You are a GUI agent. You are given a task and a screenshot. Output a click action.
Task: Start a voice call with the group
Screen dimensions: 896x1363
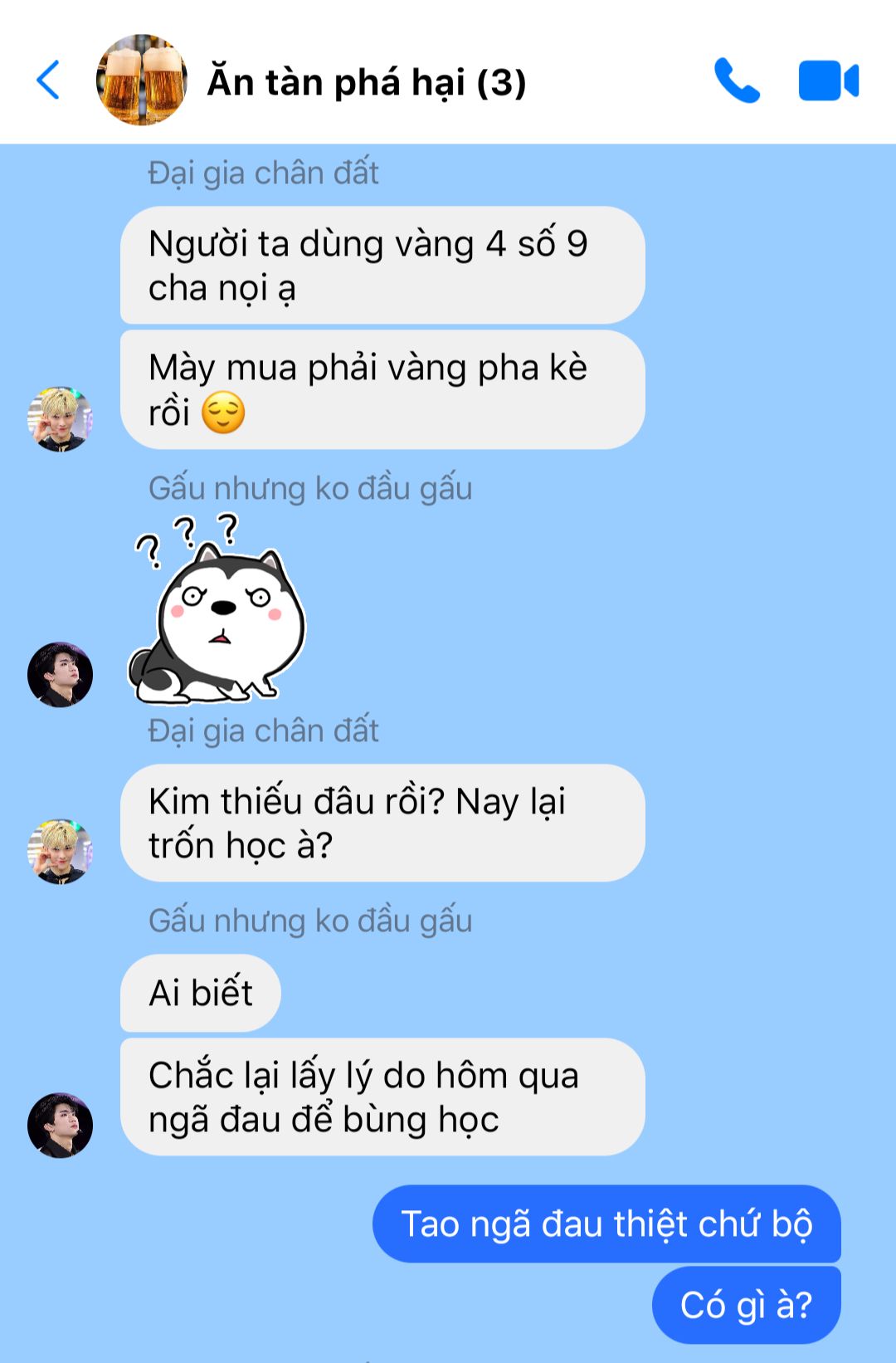(x=737, y=81)
